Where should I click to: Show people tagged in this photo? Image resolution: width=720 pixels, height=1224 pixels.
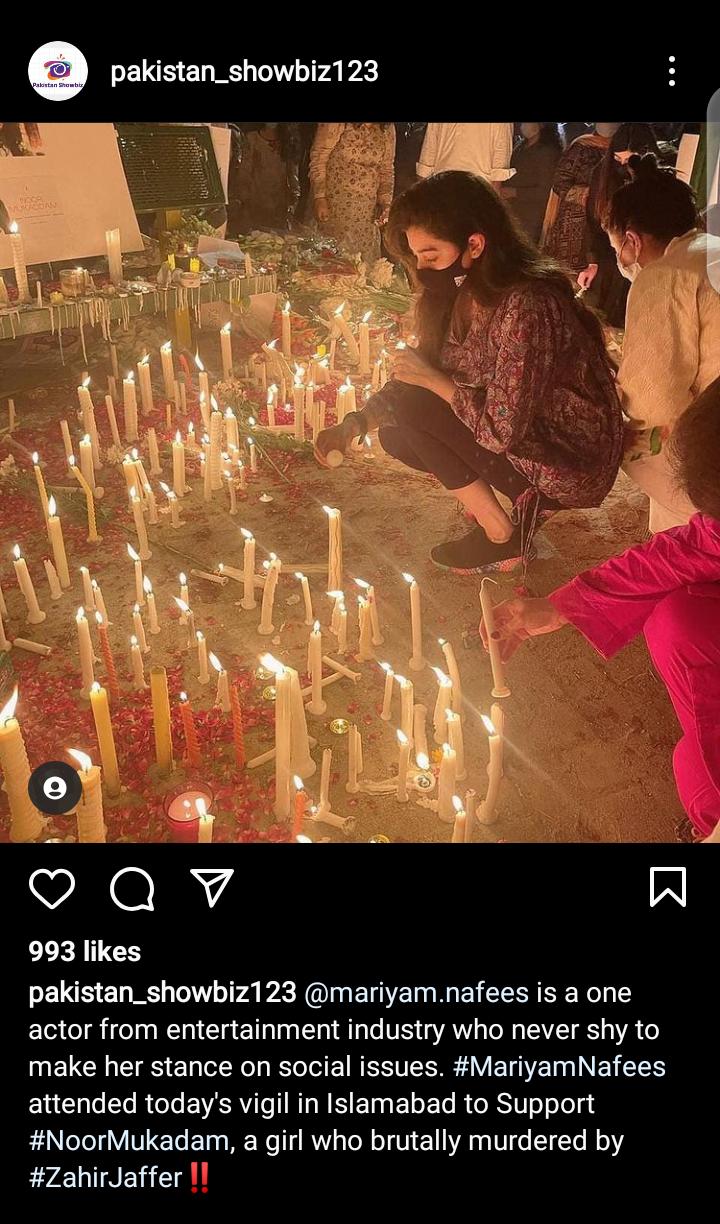point(55,788)
